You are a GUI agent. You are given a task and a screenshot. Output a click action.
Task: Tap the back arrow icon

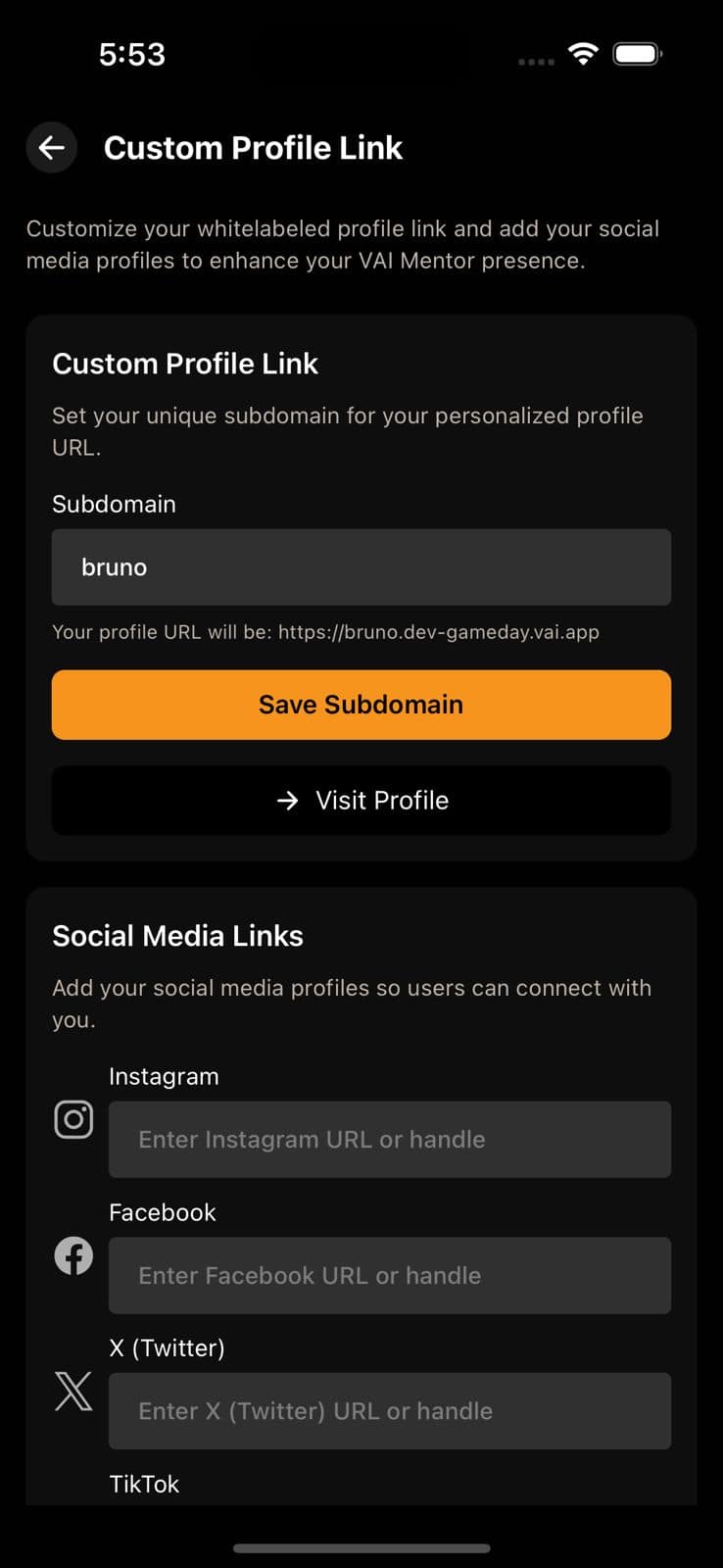click(x=51, y=147)
